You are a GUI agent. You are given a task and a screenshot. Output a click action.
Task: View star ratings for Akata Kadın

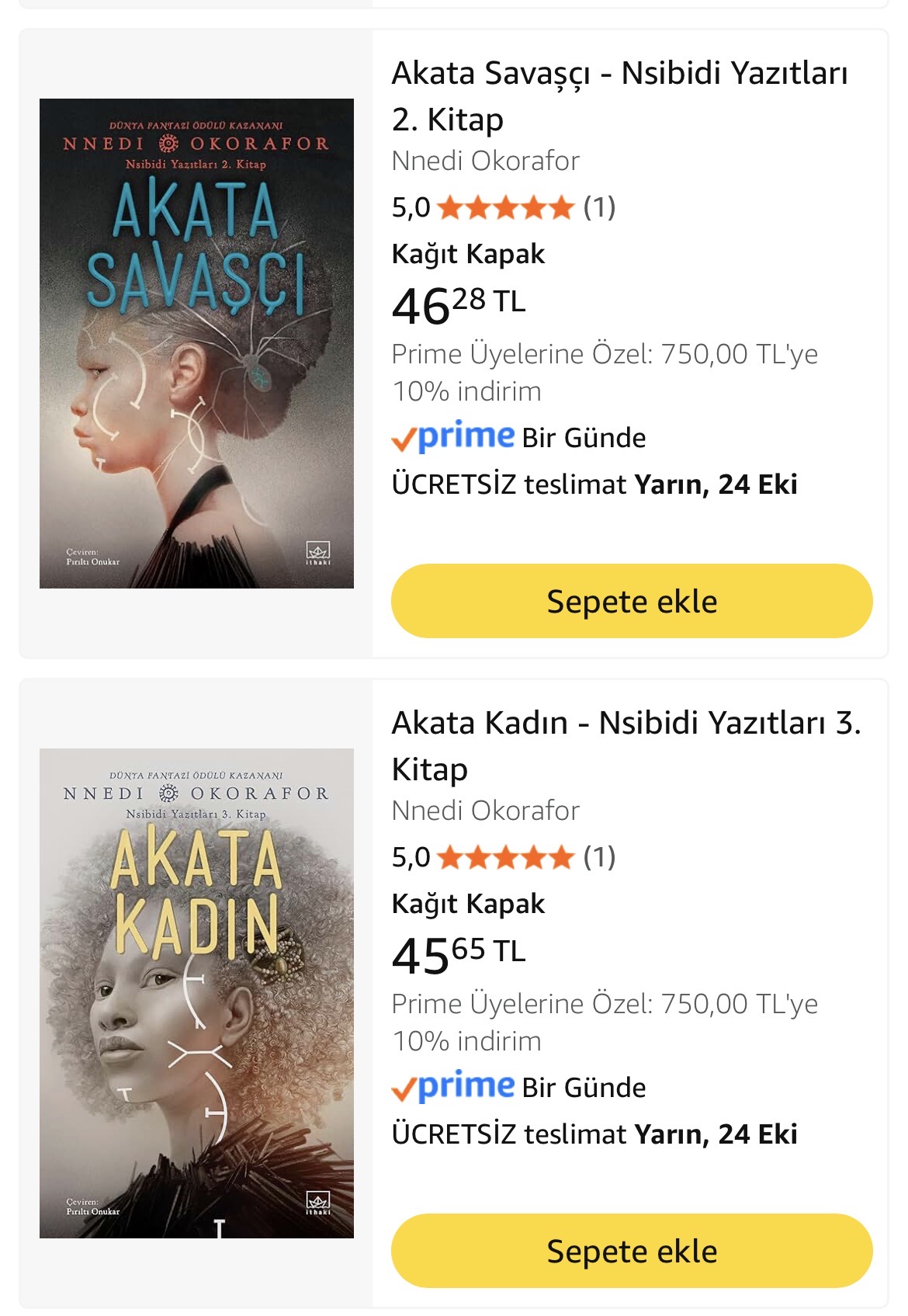[x=505, y=858]
